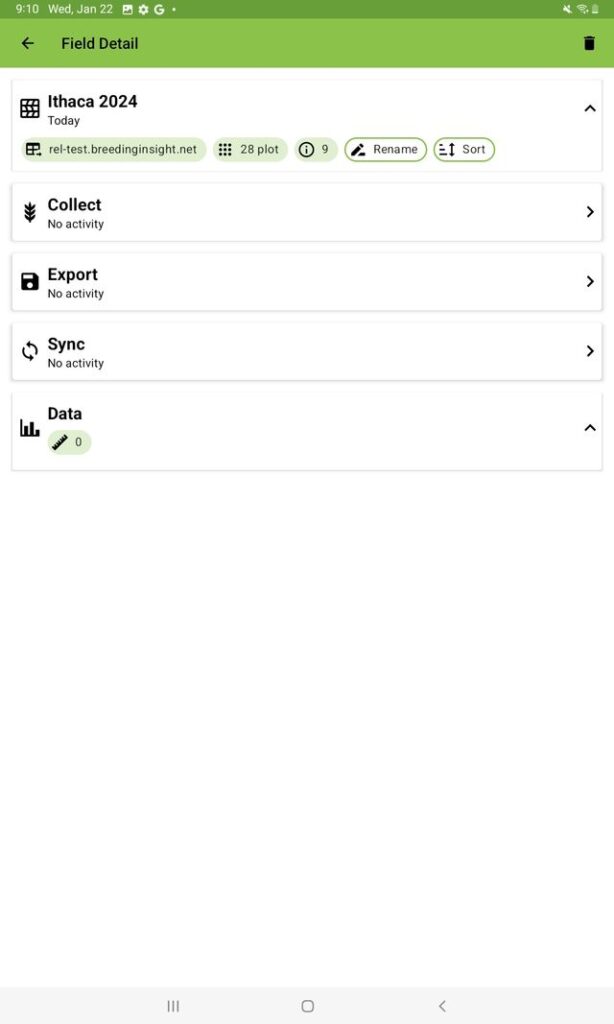The image size is (614, 1024).
Task: Collapse the Data section
Action: [x=589, y=428]
